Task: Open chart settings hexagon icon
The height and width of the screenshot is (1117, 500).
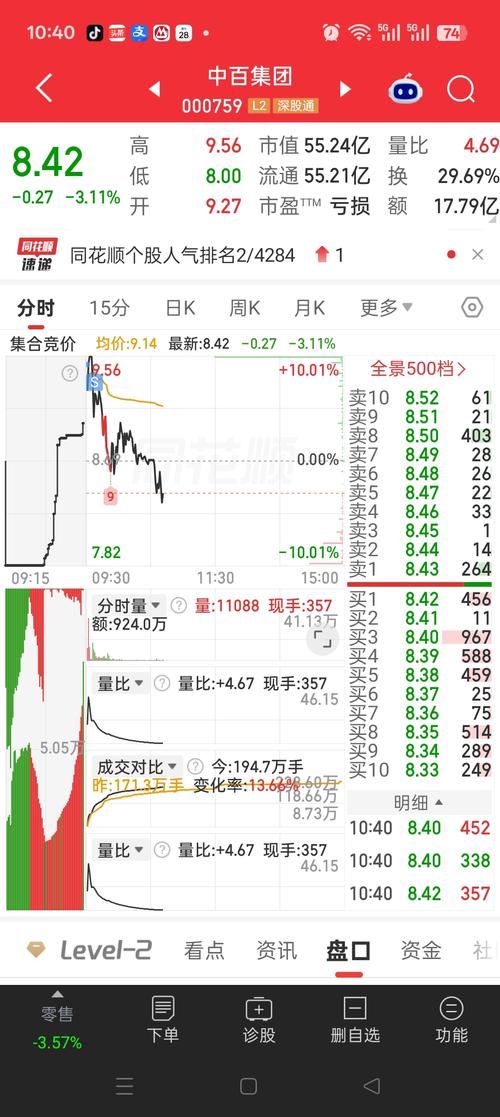Action: click(x=472, y=308)
